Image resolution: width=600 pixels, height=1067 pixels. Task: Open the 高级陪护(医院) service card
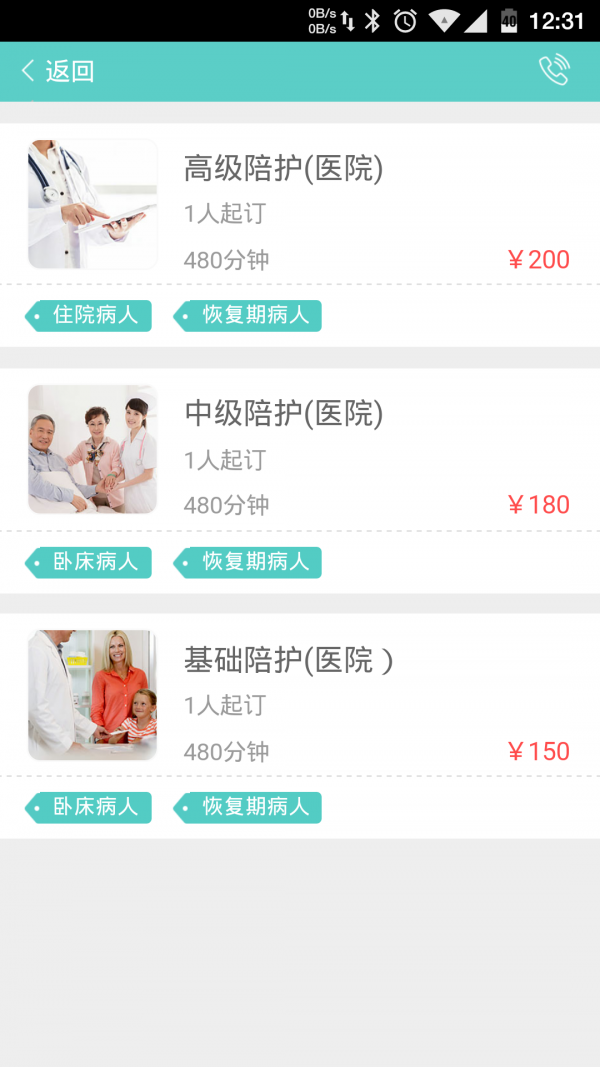point(300,205)
